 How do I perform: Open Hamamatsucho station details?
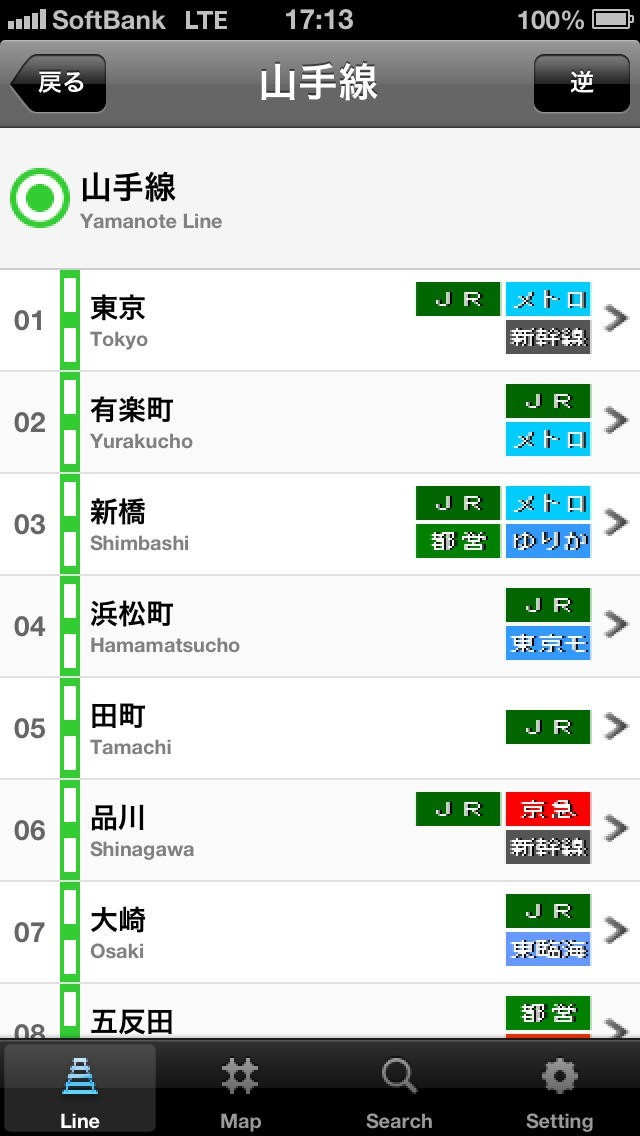click(320, 627)
